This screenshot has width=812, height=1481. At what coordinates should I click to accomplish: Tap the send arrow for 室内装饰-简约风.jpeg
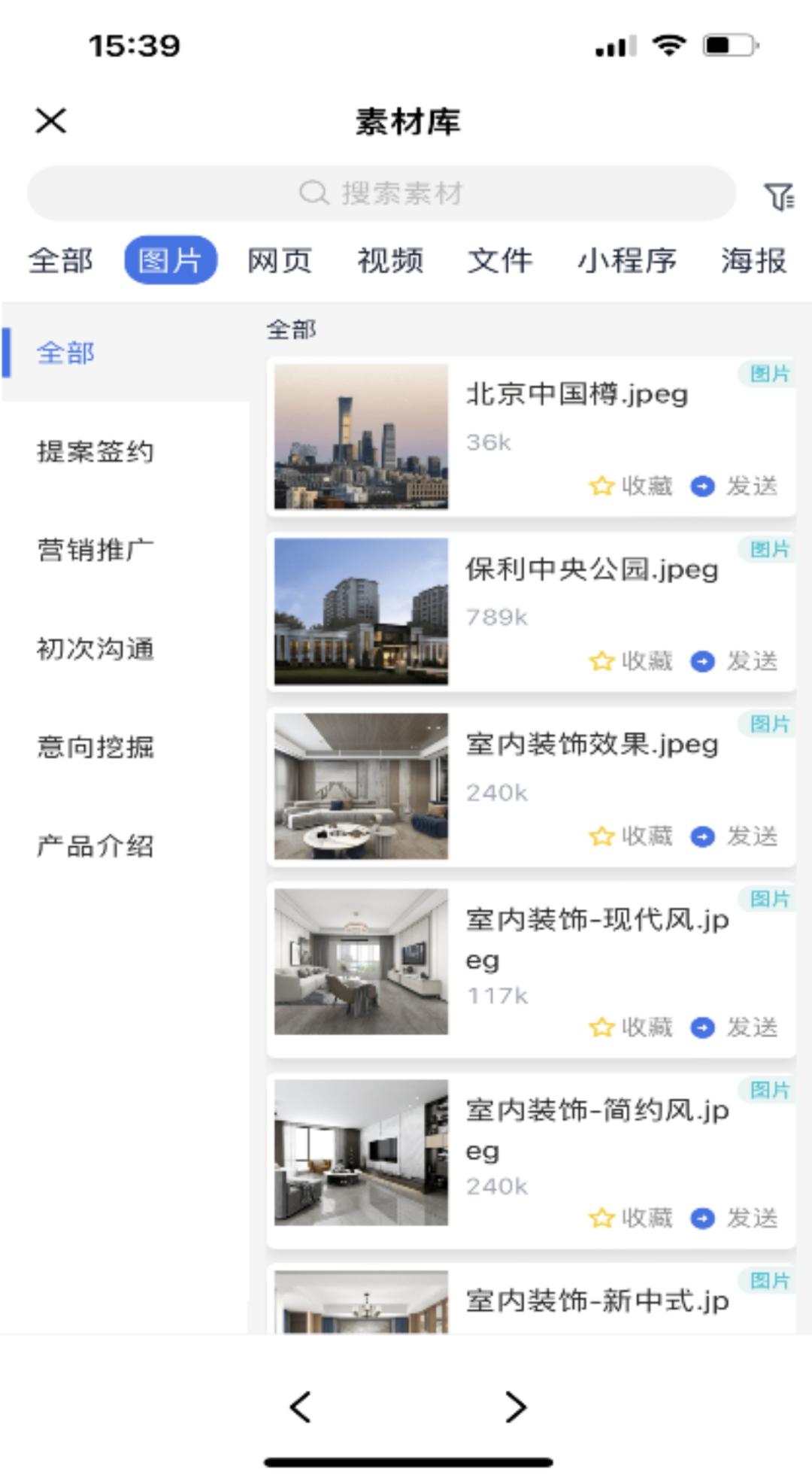[701, 1211]
